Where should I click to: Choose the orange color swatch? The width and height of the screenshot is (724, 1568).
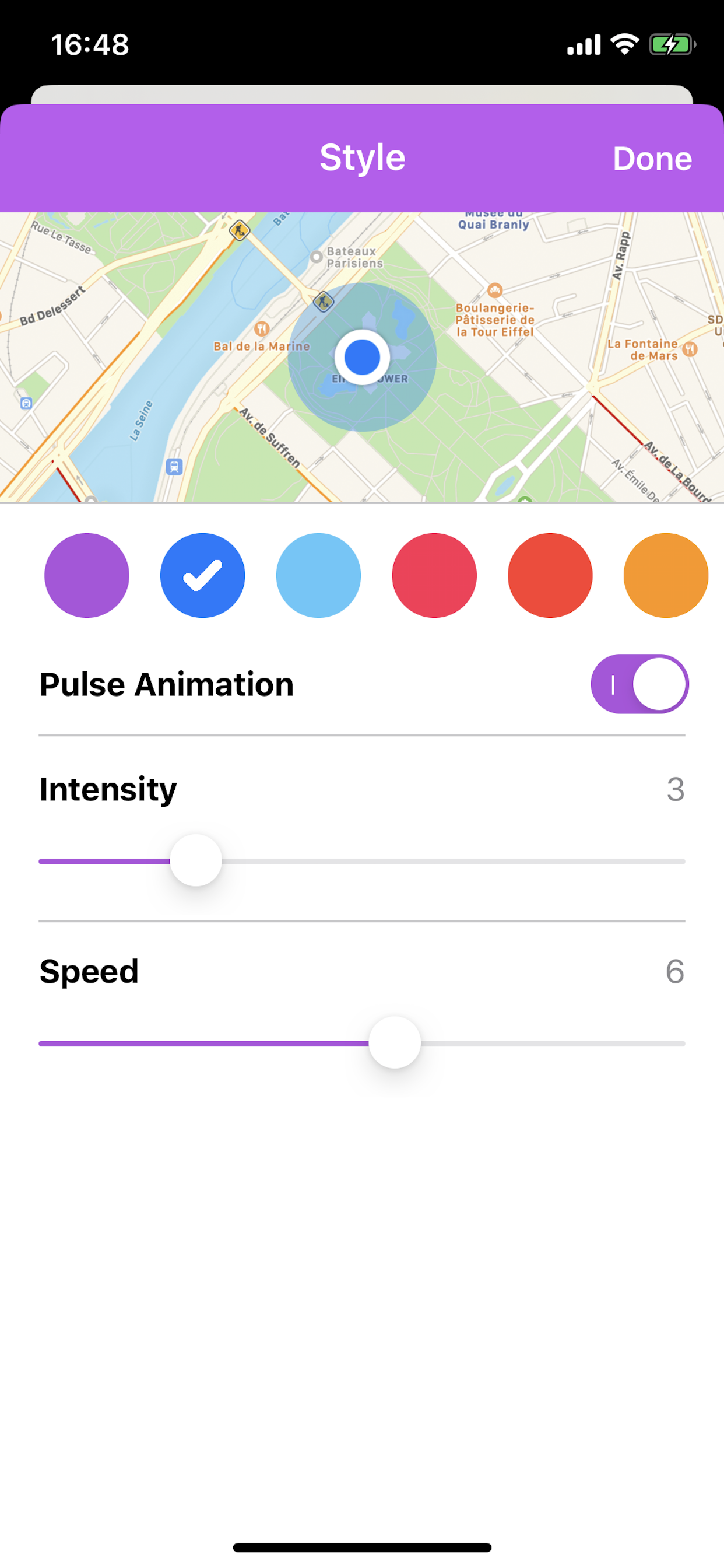click(665, 575)
